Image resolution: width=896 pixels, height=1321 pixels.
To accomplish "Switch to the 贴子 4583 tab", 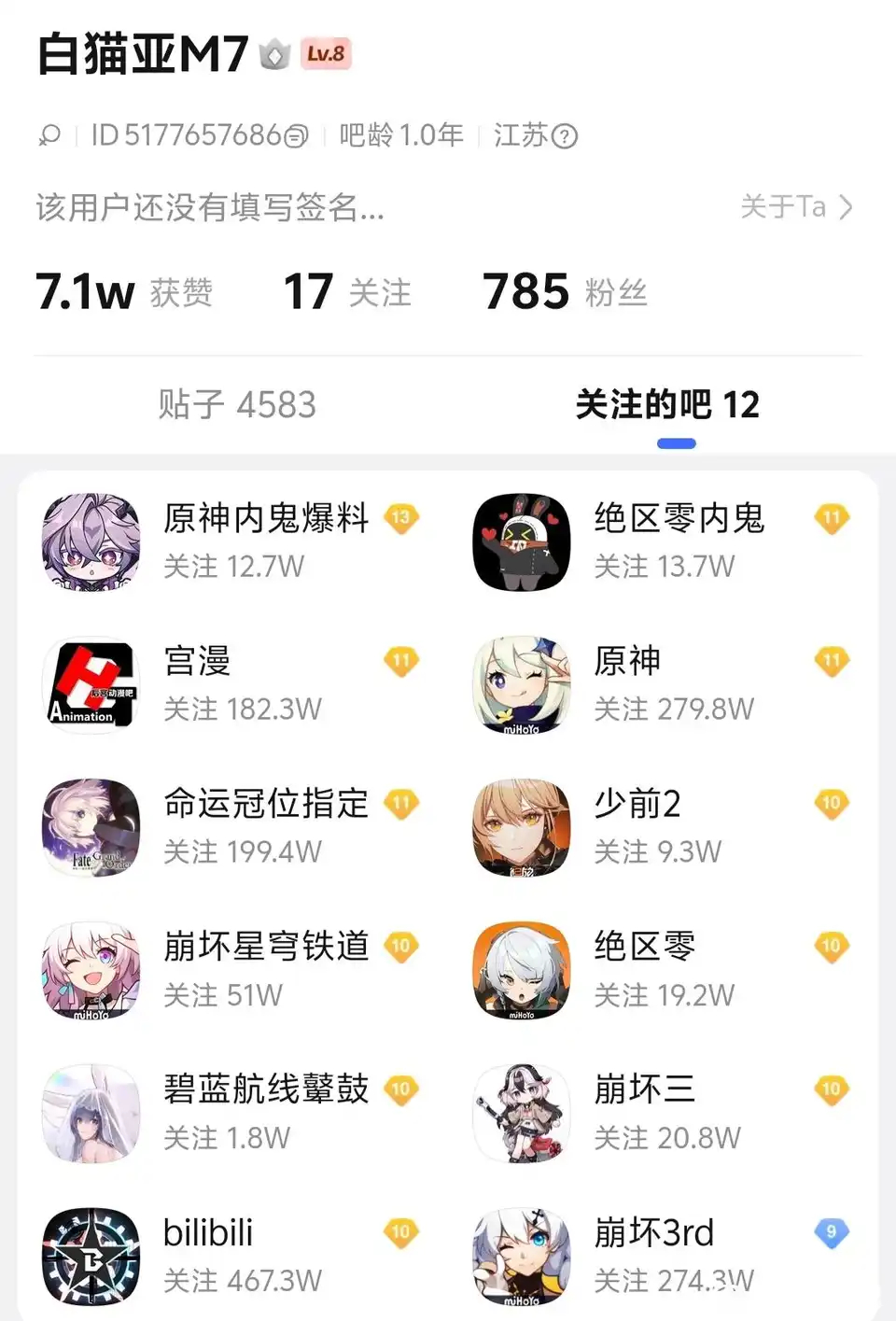I will [237, 404].
